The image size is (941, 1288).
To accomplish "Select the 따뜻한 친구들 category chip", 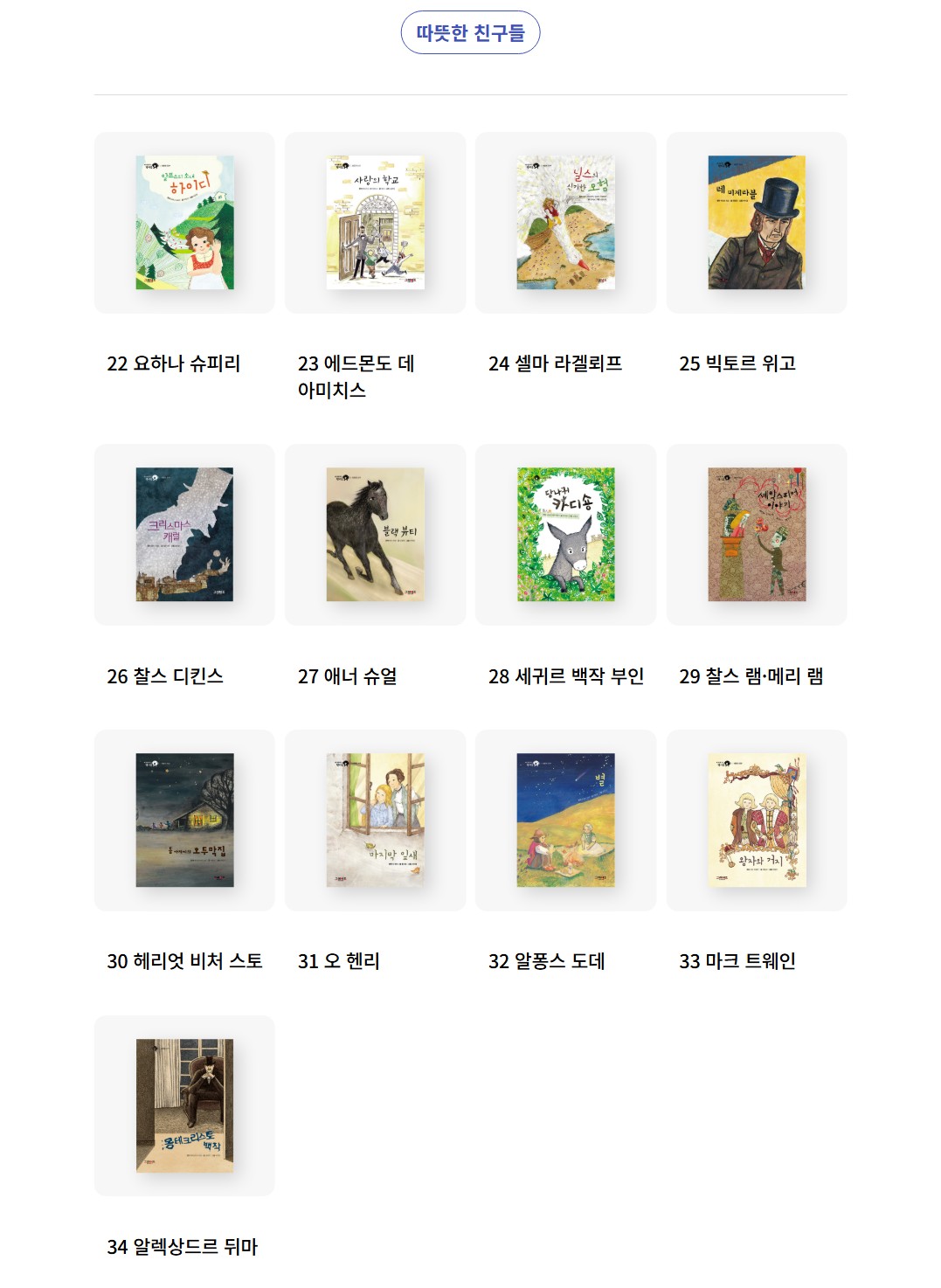I will [x=470, y=33].
